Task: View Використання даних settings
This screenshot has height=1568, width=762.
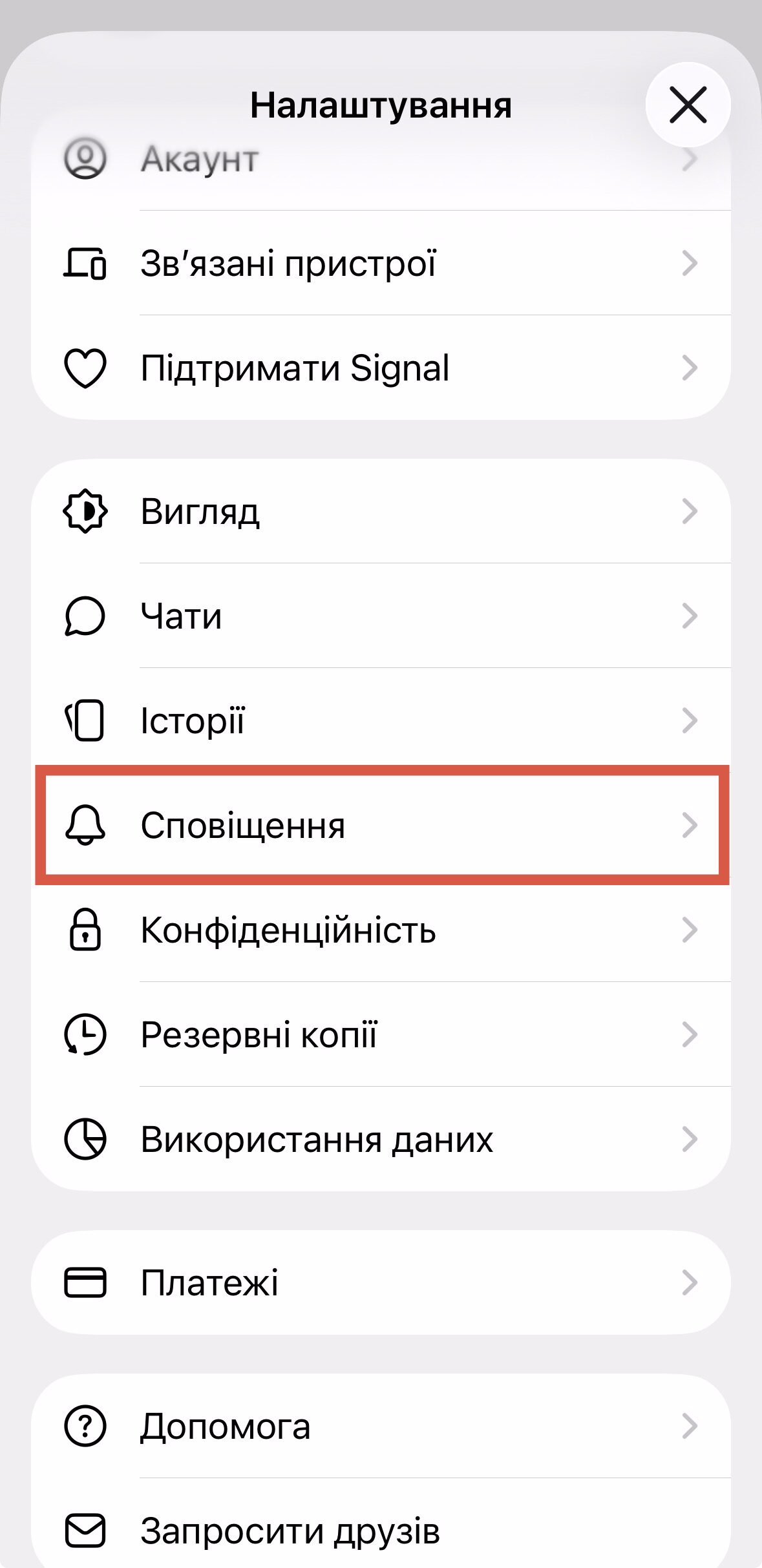Action: pyautogui.click(x=380, y=1140)
